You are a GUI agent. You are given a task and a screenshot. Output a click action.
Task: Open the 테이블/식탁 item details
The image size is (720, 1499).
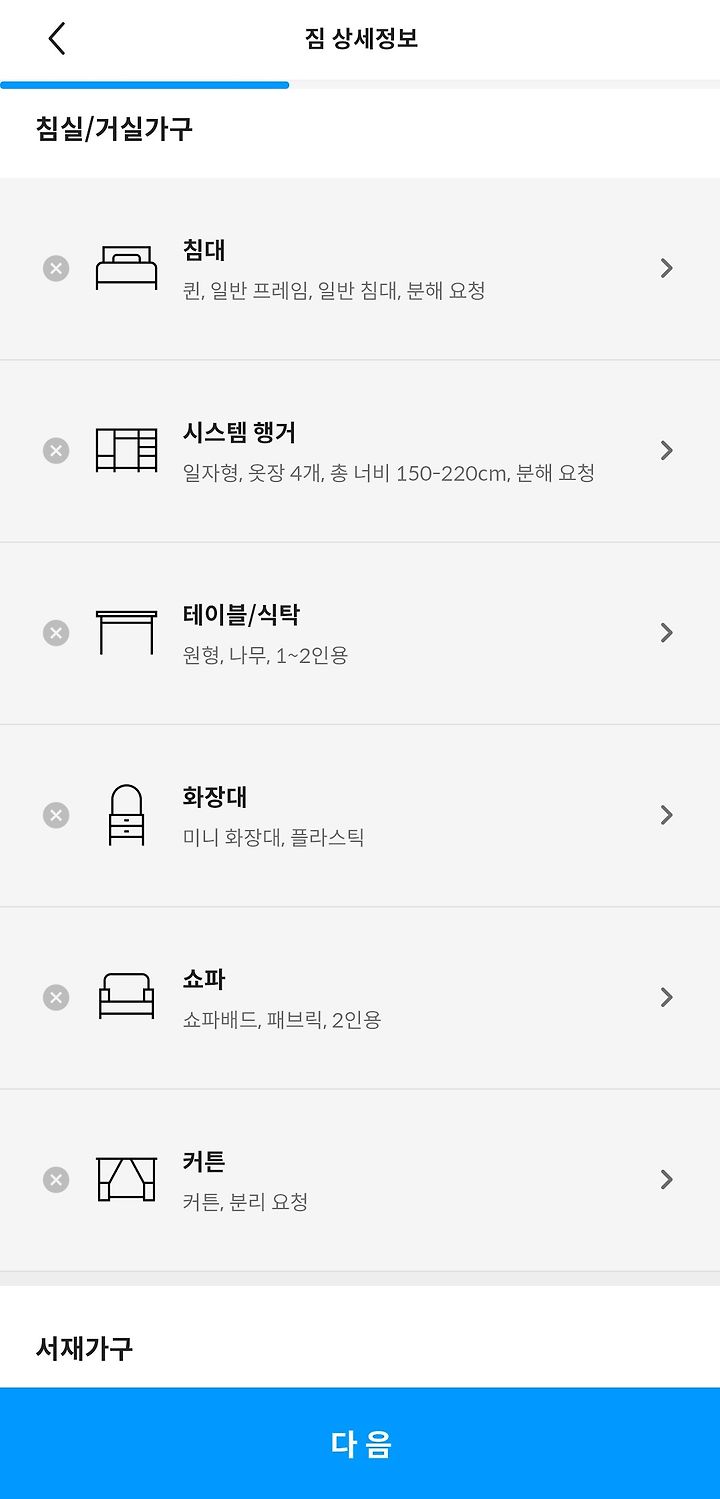pyautogui.click(x=360, y=633)
